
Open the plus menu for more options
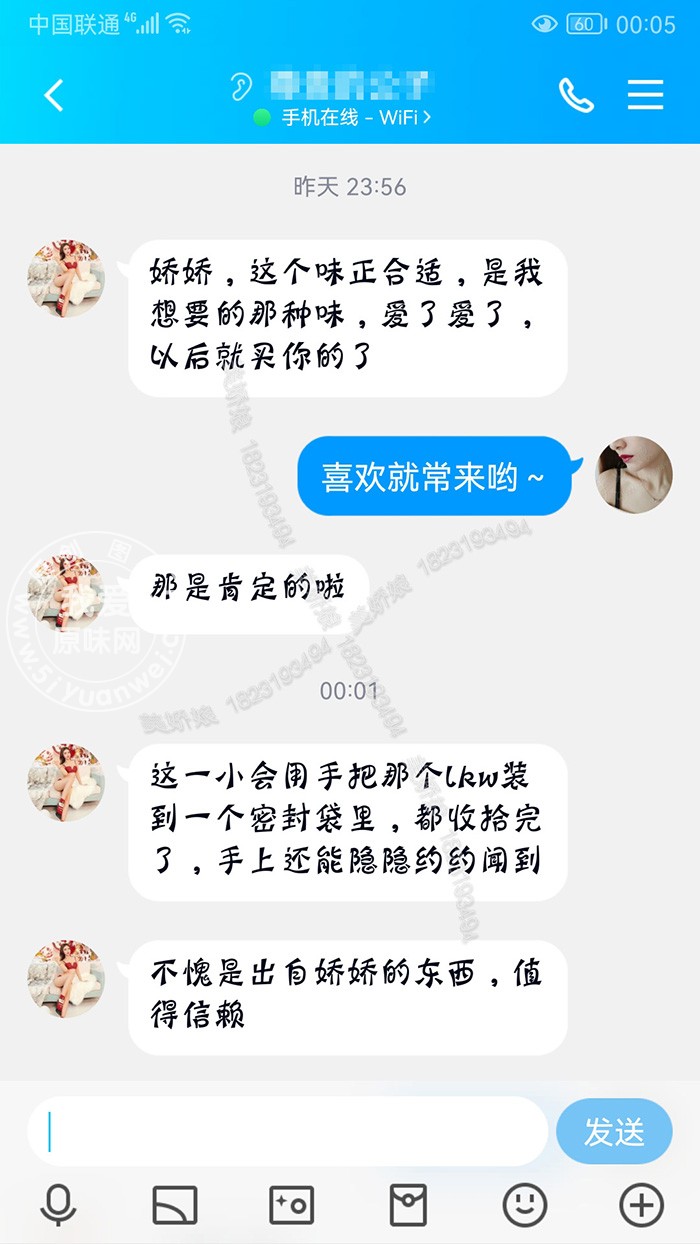tap(641, 1205)
